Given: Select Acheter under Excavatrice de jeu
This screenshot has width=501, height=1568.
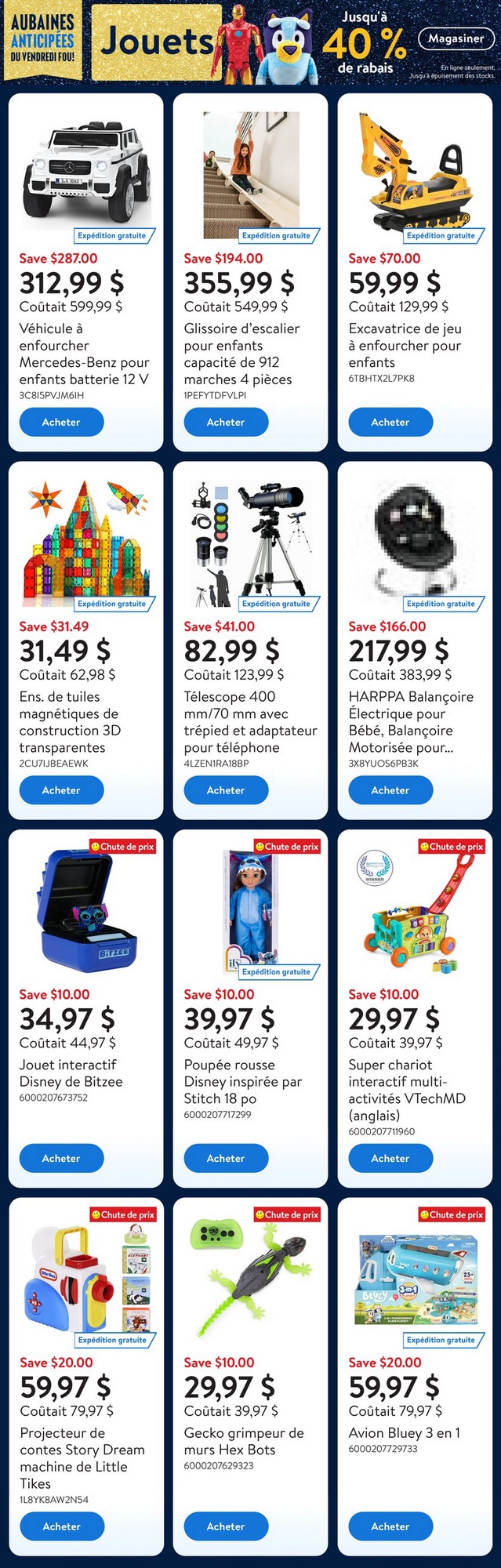Looking at the screenshot, I should (x=390, y=422).
